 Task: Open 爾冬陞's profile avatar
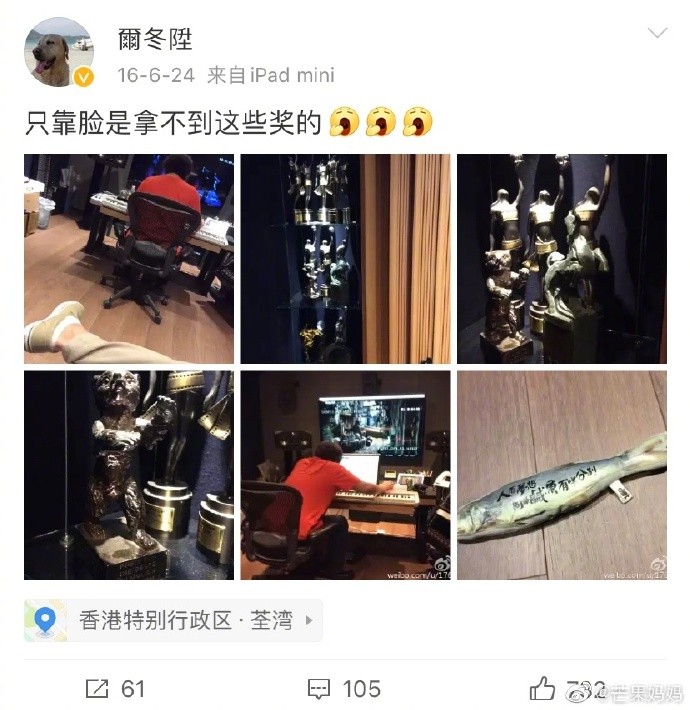click(x=58, y=52)
